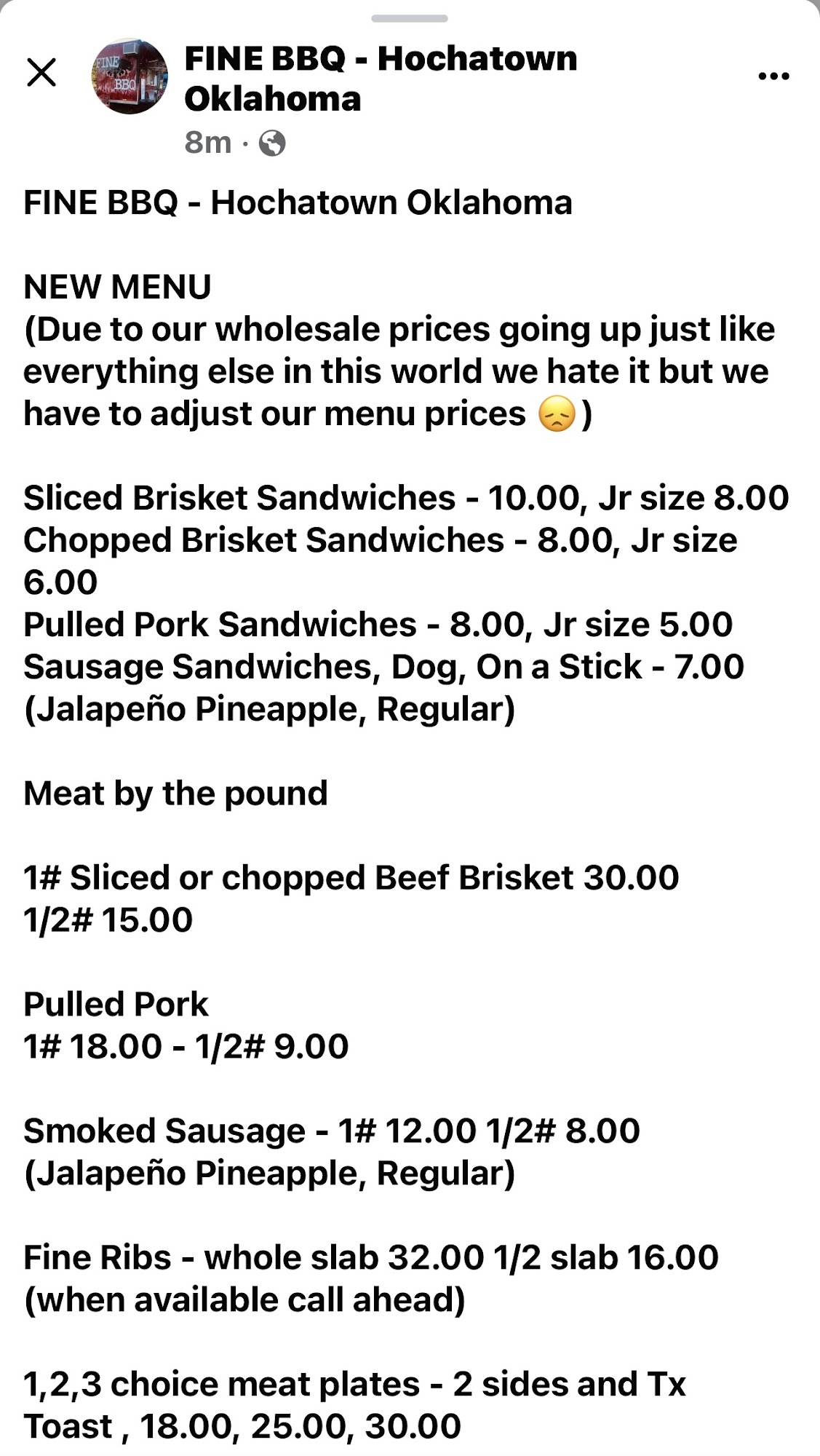This screenshot has width=820, height=1456.
Task: Close the post view
Action: (x=41, y=73)
